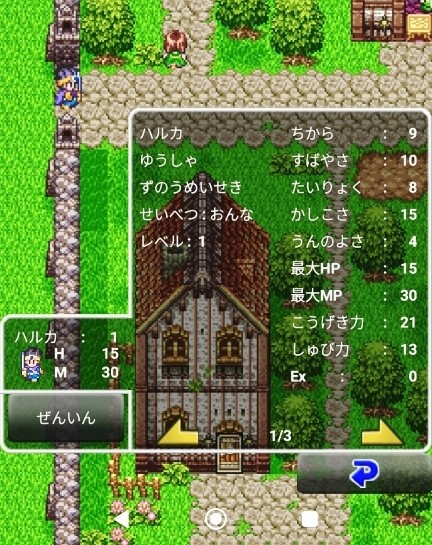Open the recent apps view
The height and width of the screenshot is (545, 432).
[310, 520]
